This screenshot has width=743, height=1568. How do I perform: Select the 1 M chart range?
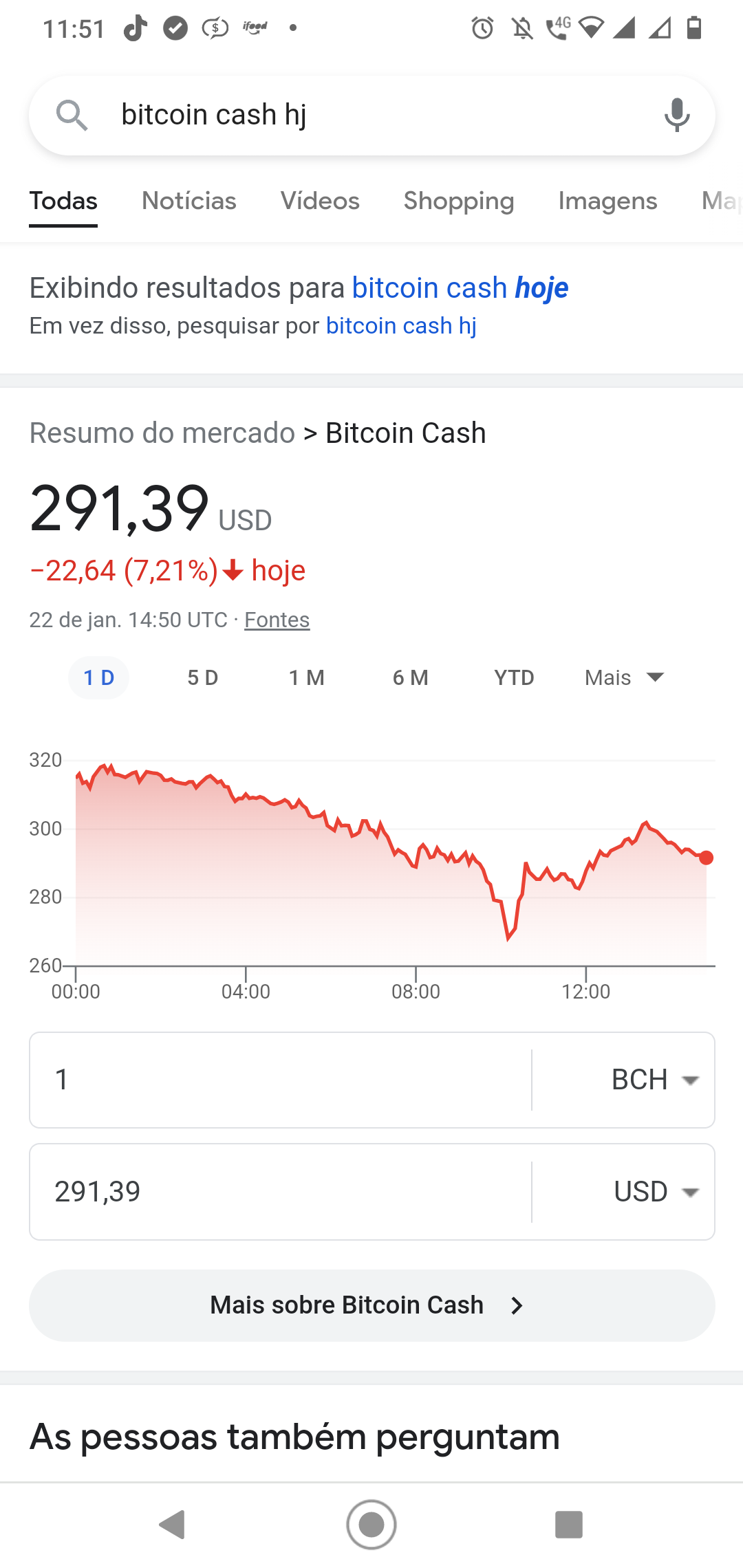pyautogui.click(x=307, y=677)
